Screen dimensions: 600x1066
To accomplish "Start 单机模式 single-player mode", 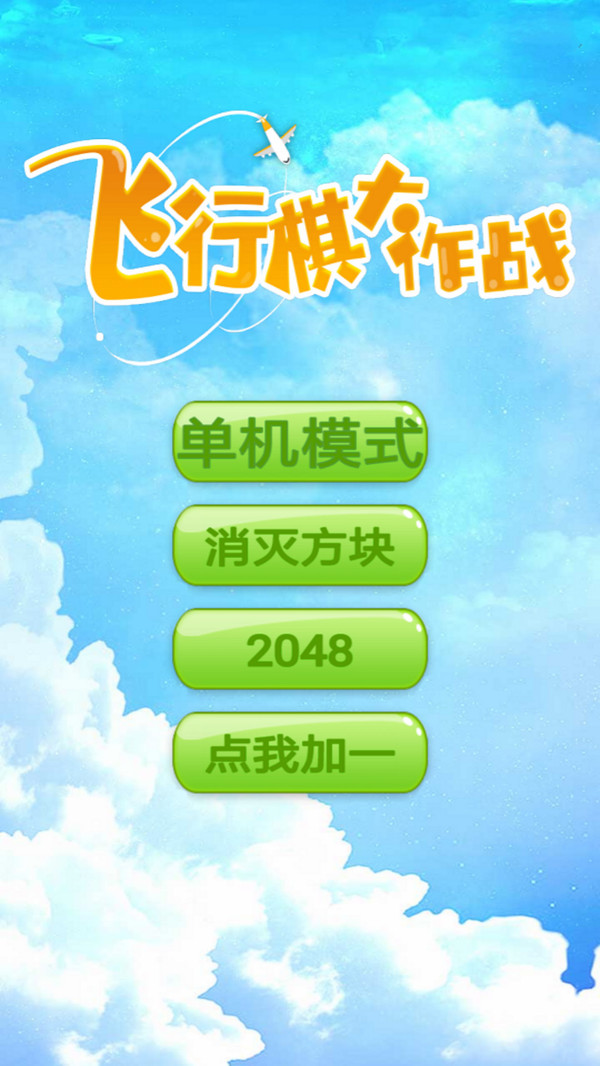I will [x=300, y=442].
